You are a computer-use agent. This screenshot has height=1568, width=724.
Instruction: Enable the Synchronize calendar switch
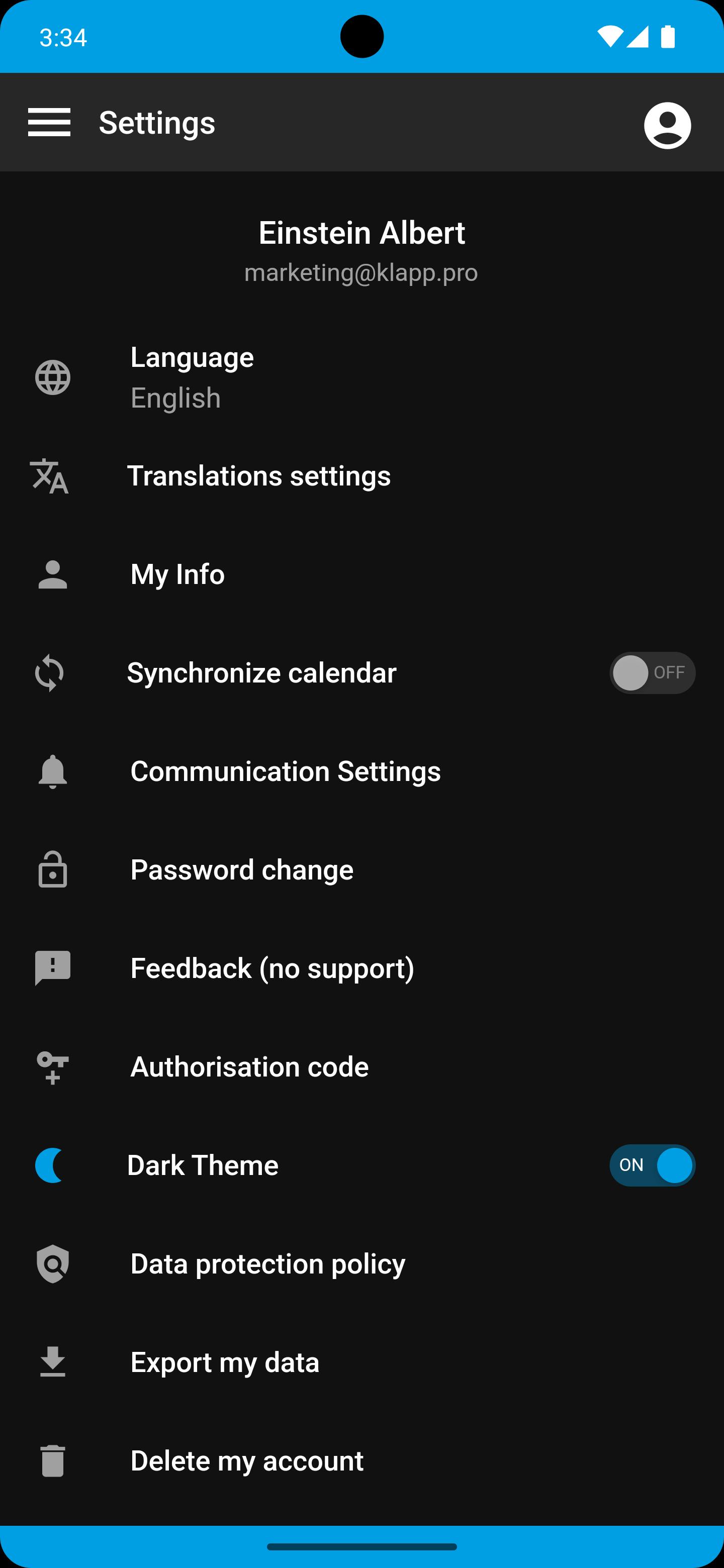(652, 672)
